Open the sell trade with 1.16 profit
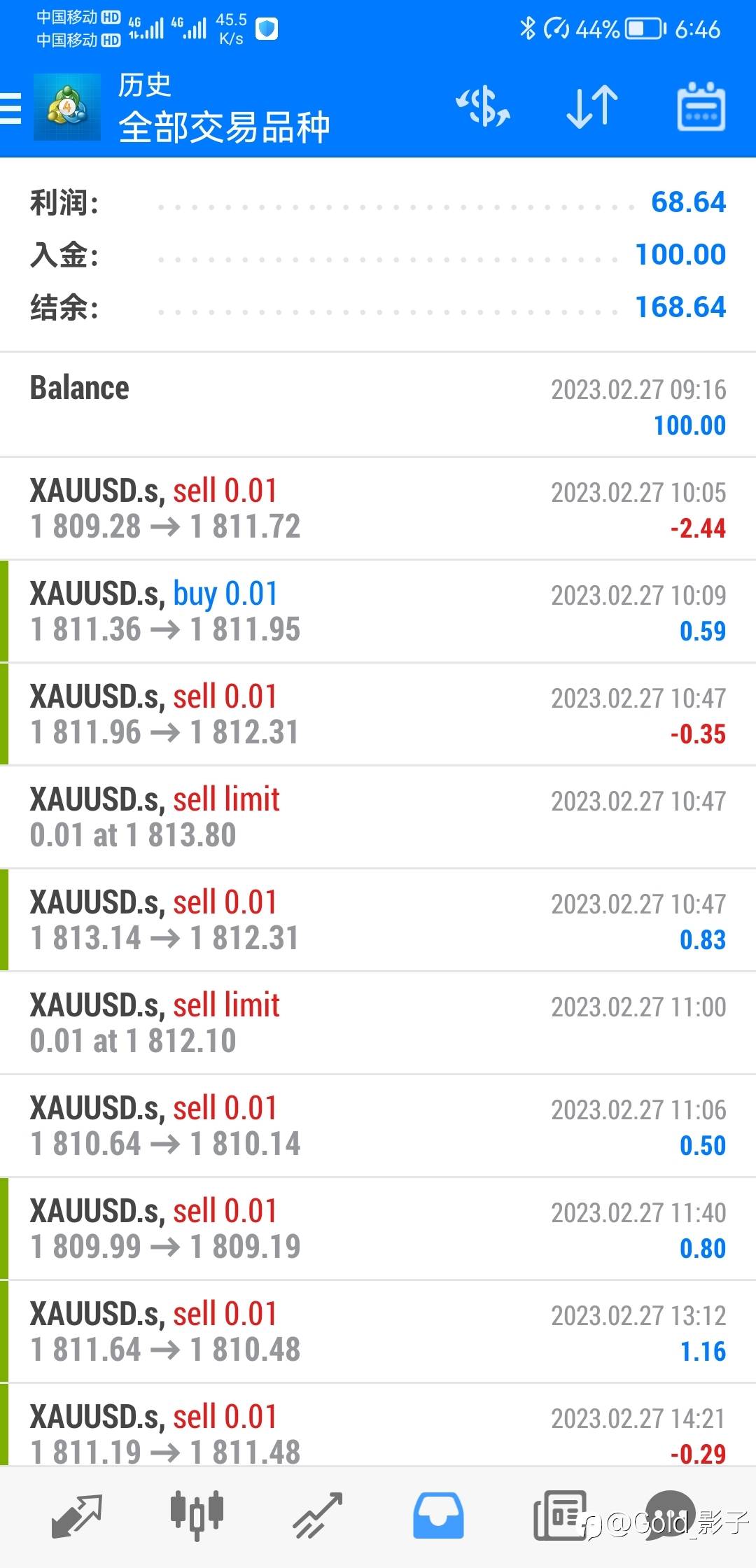 (378, 1332)
